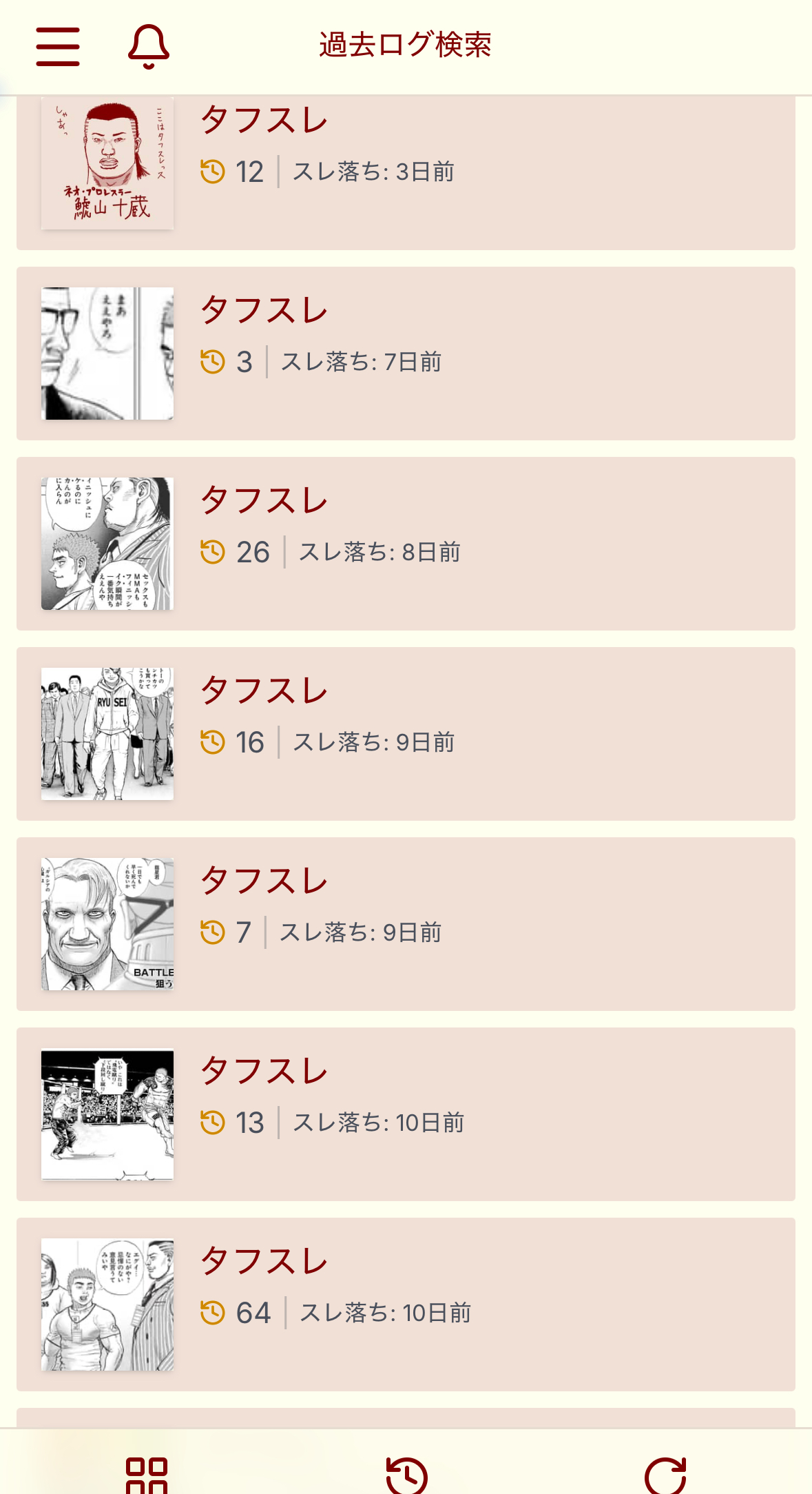
Task: Open タフスレ thread with 64 count
Action: point(405,1304)
